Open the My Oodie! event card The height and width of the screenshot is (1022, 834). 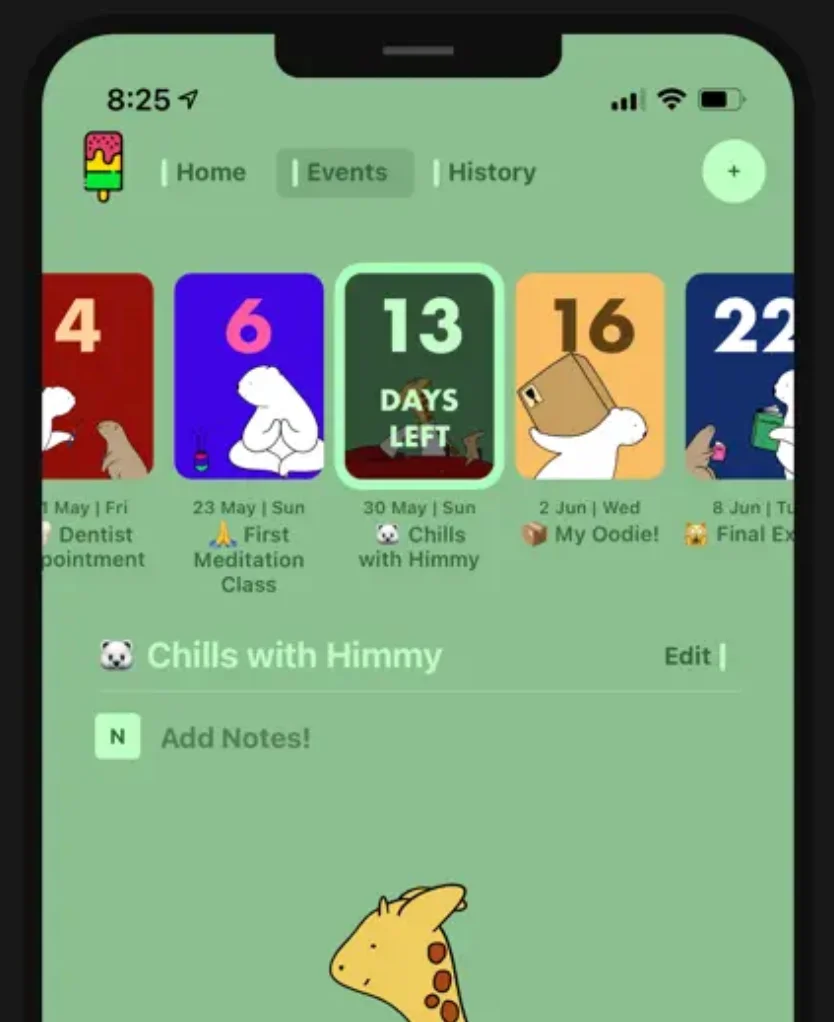point(590,376)
